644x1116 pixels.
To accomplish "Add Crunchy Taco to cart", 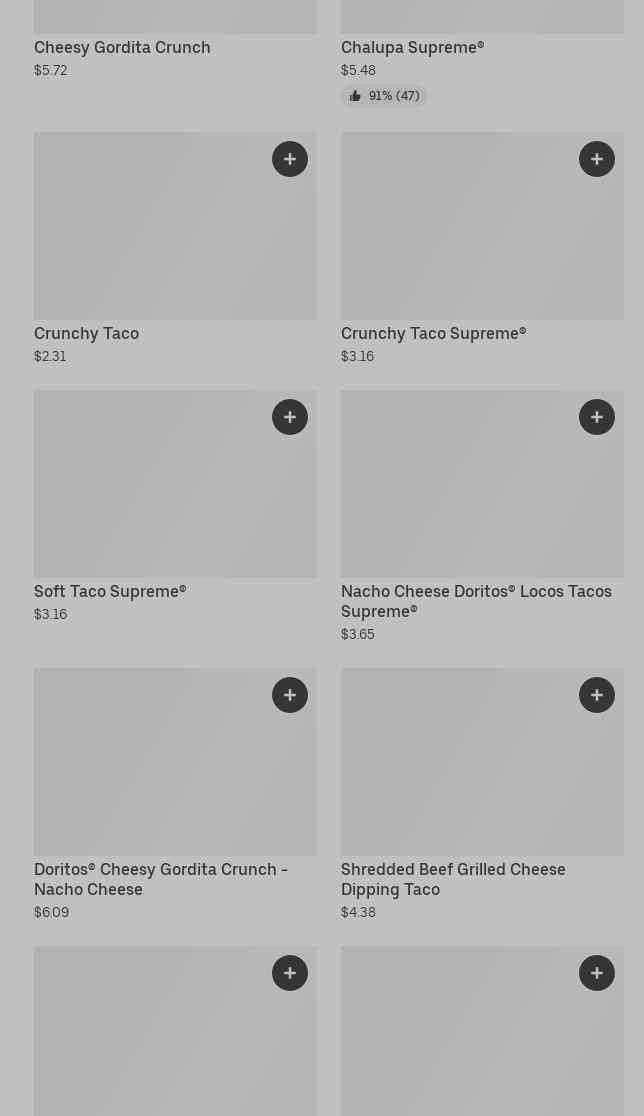I will [290, 159].
